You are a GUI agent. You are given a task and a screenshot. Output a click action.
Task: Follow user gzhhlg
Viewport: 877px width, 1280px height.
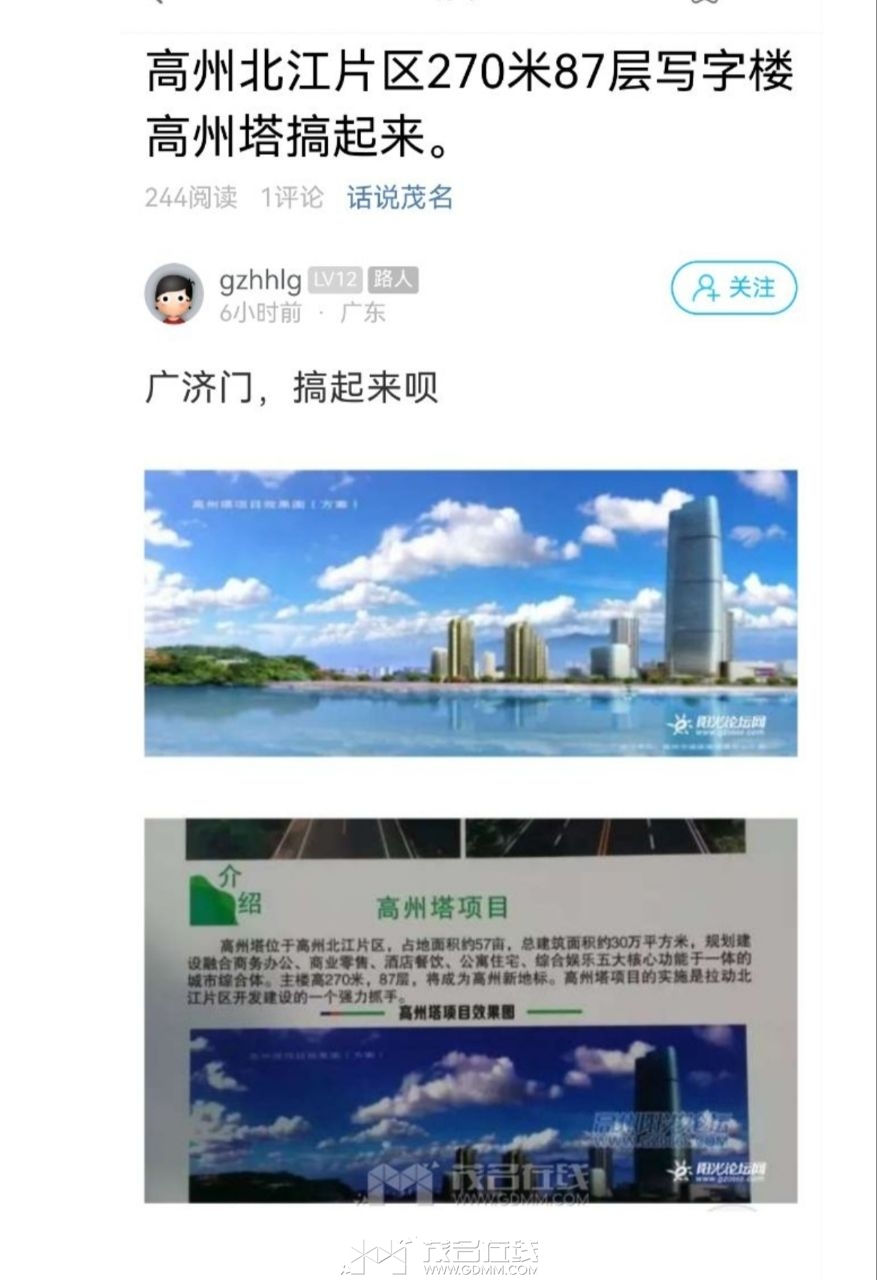(734, 288)
